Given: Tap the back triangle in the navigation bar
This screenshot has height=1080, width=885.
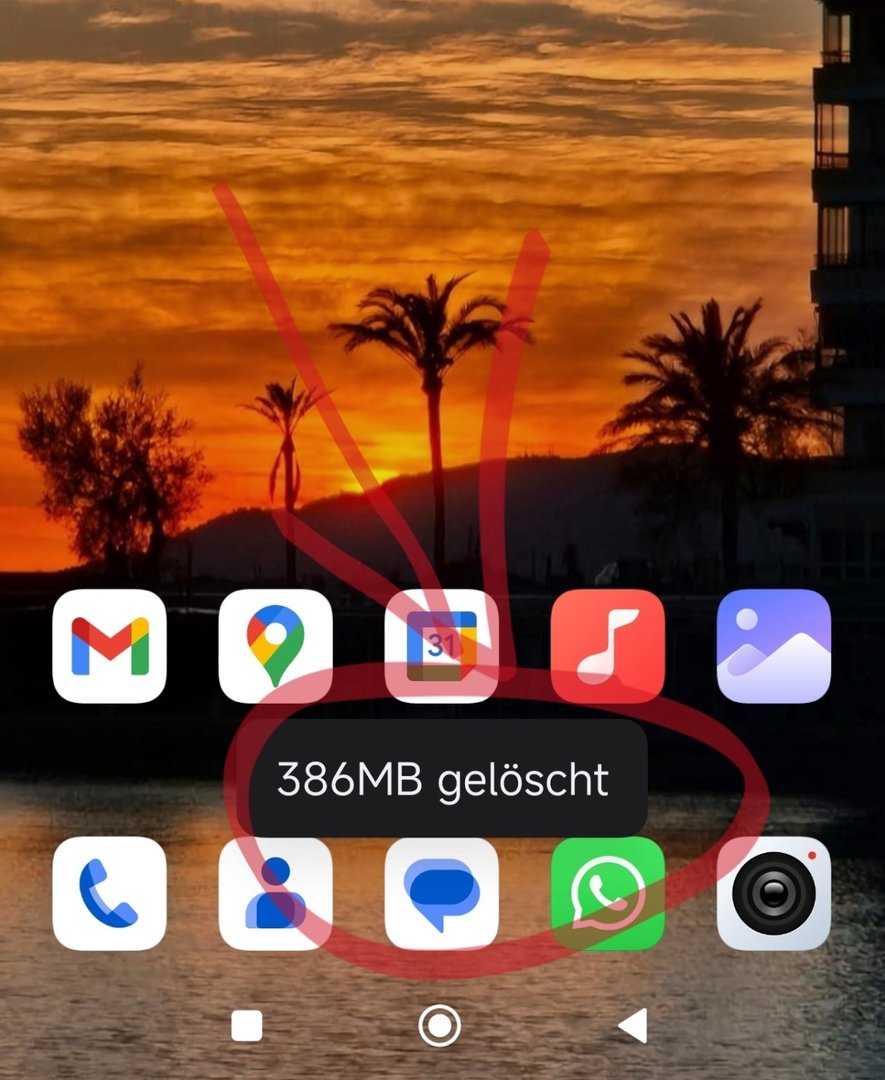Looking at the screenshot, I should [632, 1026].
